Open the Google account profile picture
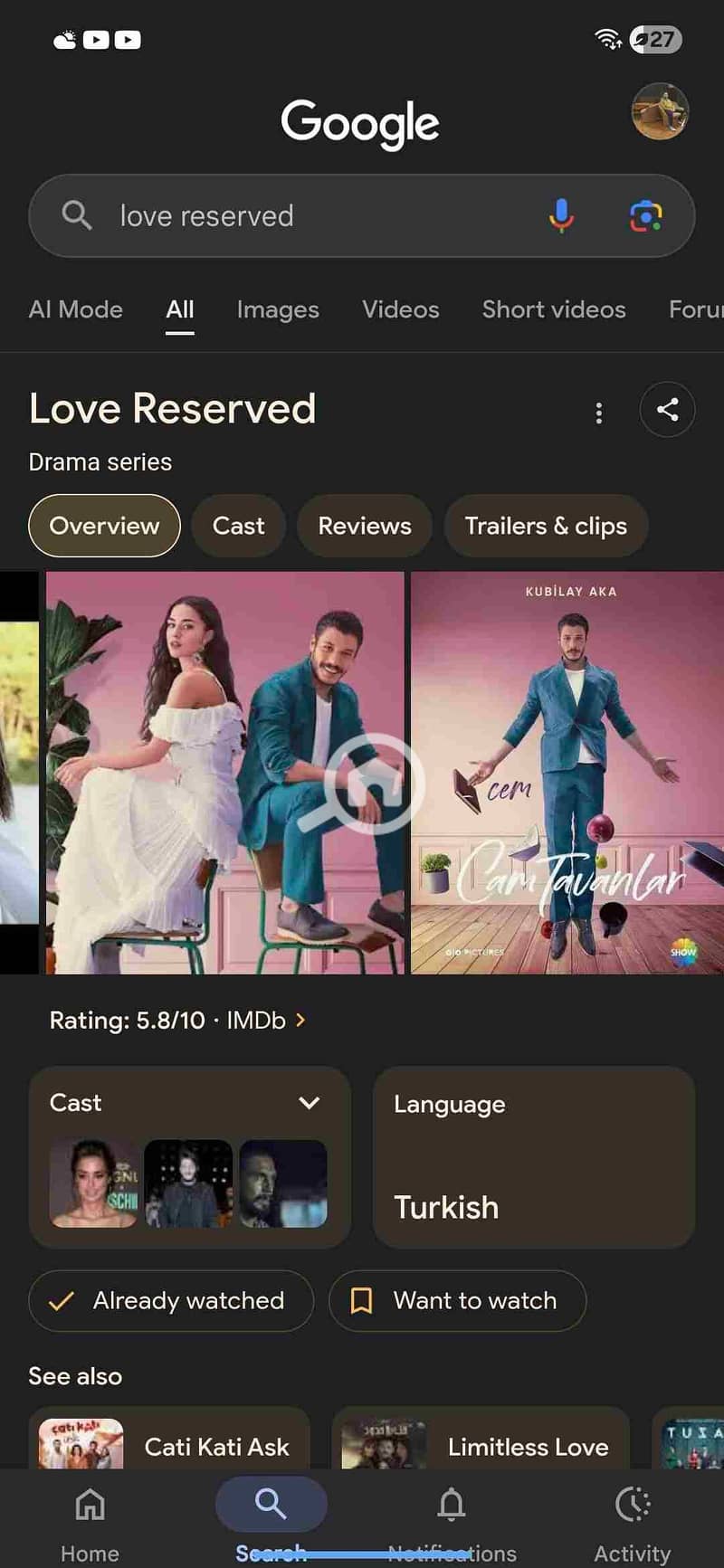724x1568 pixels. 660,111
